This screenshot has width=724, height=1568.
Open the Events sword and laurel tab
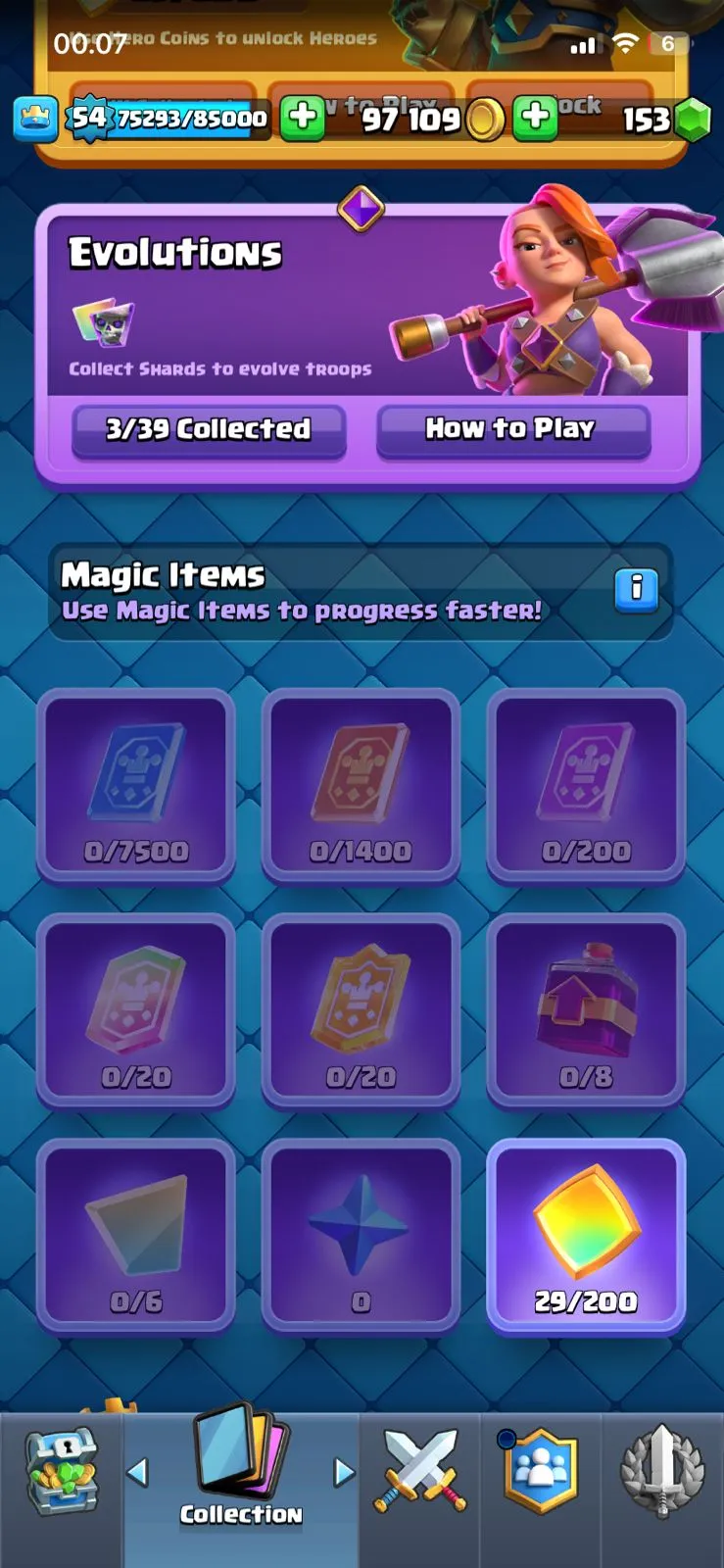coord(661,1472)
